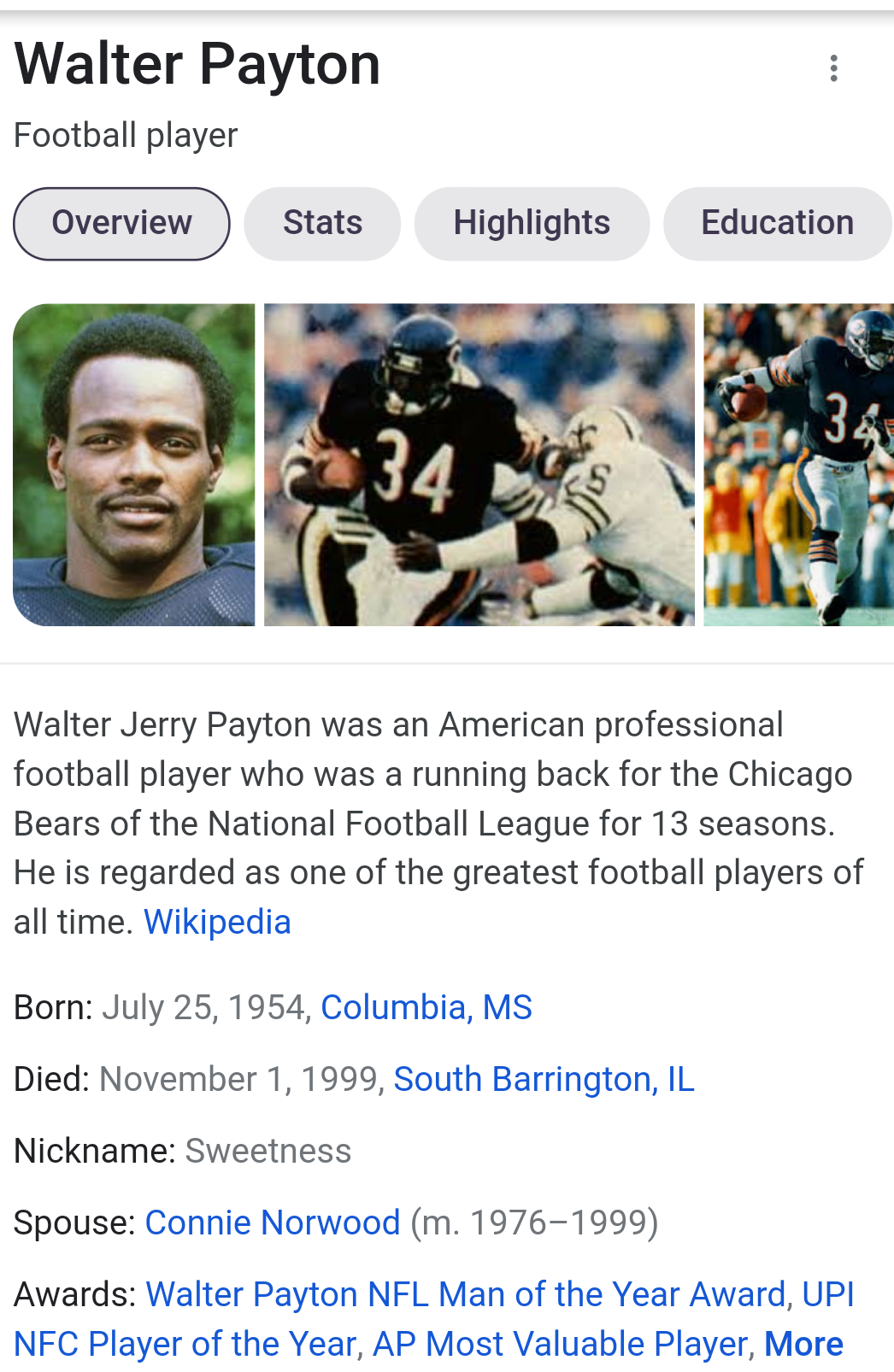894x1372 pixels.
Task: Switch to the Stats chip
Action: 322,224
